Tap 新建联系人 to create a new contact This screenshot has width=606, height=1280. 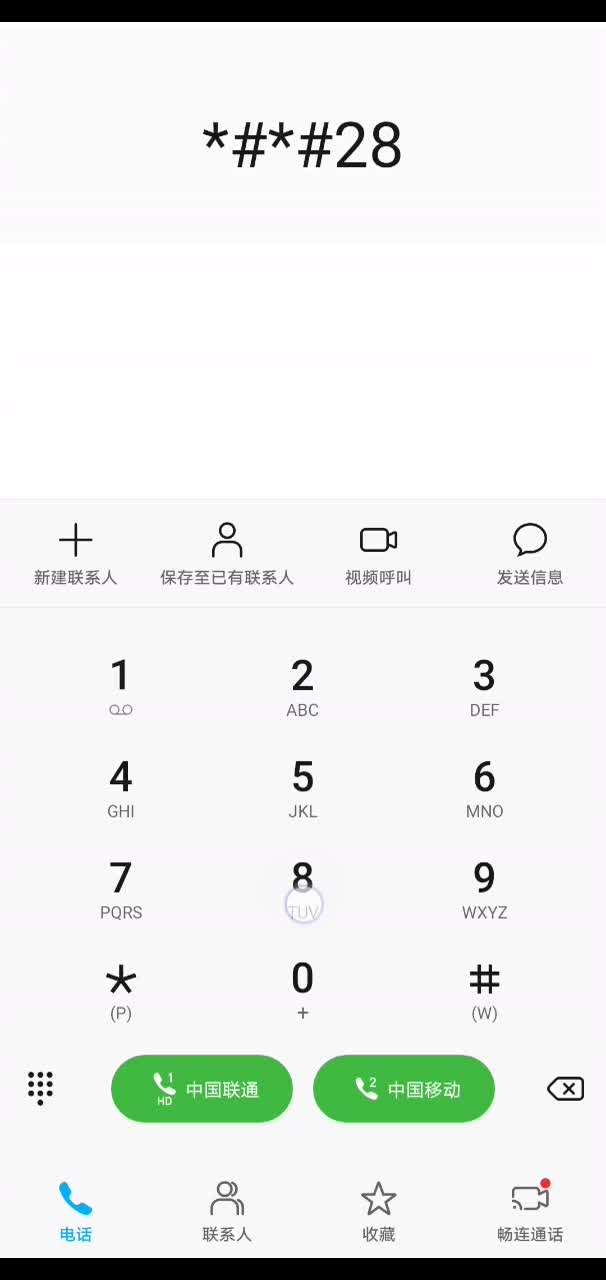click(x=75, y=555)
